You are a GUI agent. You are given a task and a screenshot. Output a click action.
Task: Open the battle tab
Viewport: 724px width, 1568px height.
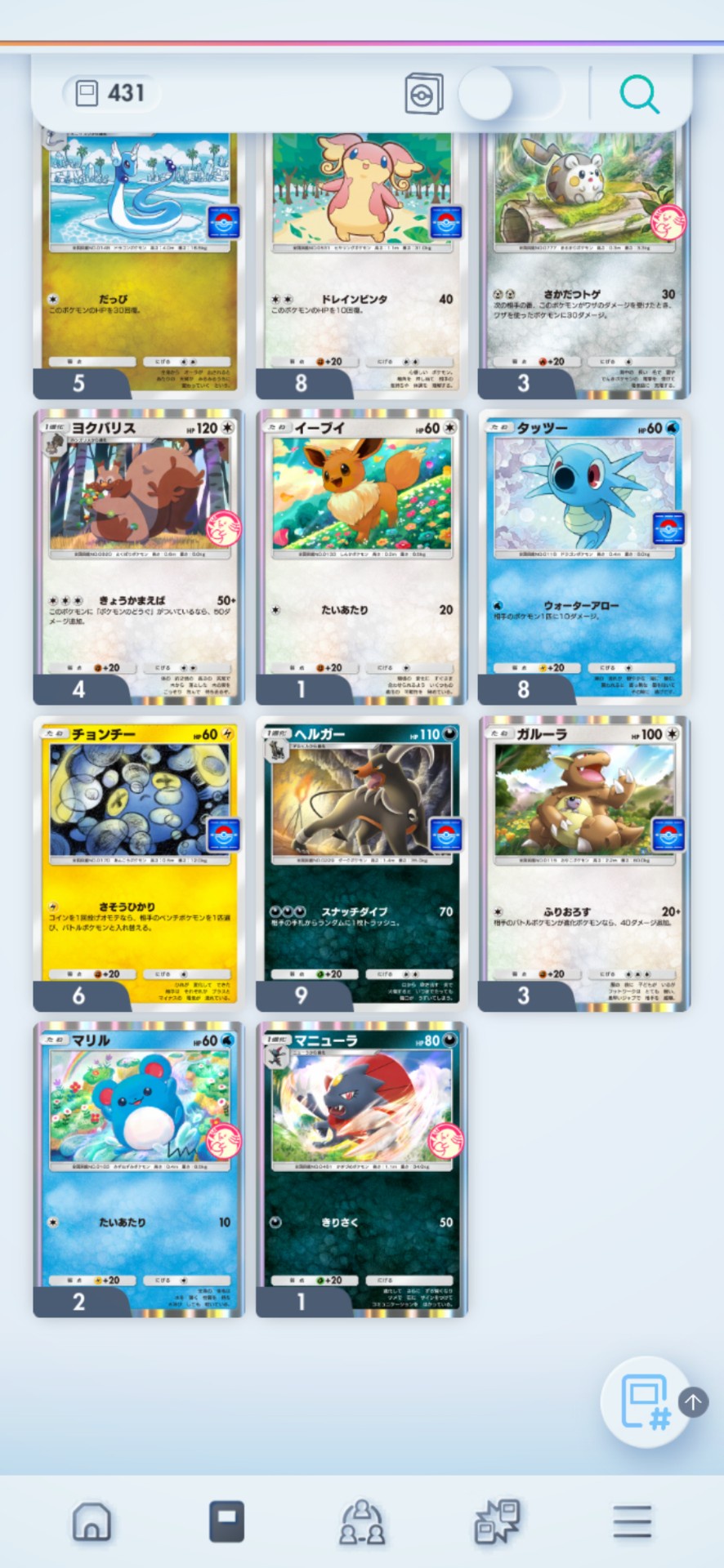[497, 1521]
